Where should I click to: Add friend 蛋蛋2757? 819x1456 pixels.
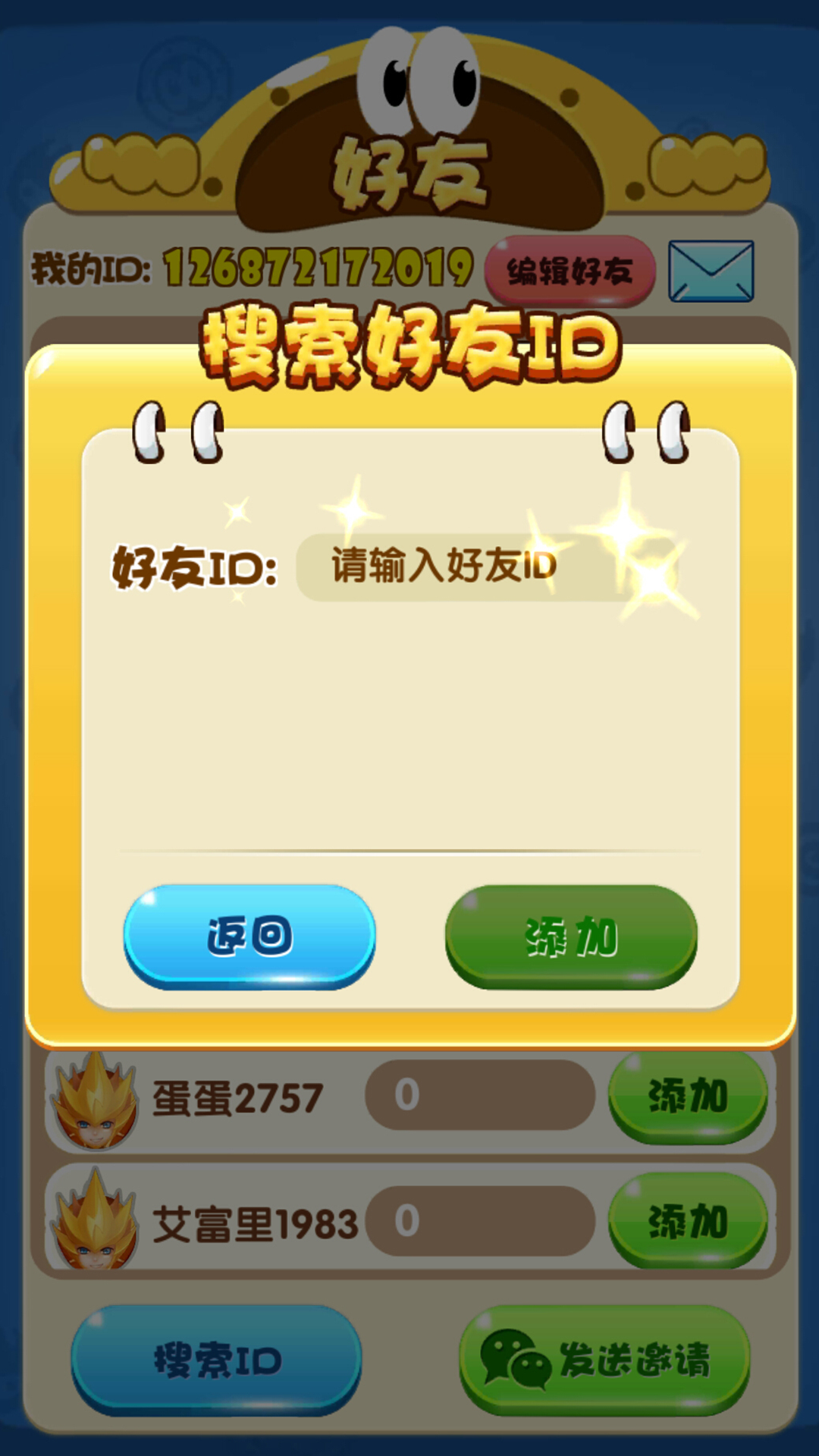click(x=688, y=1097)
